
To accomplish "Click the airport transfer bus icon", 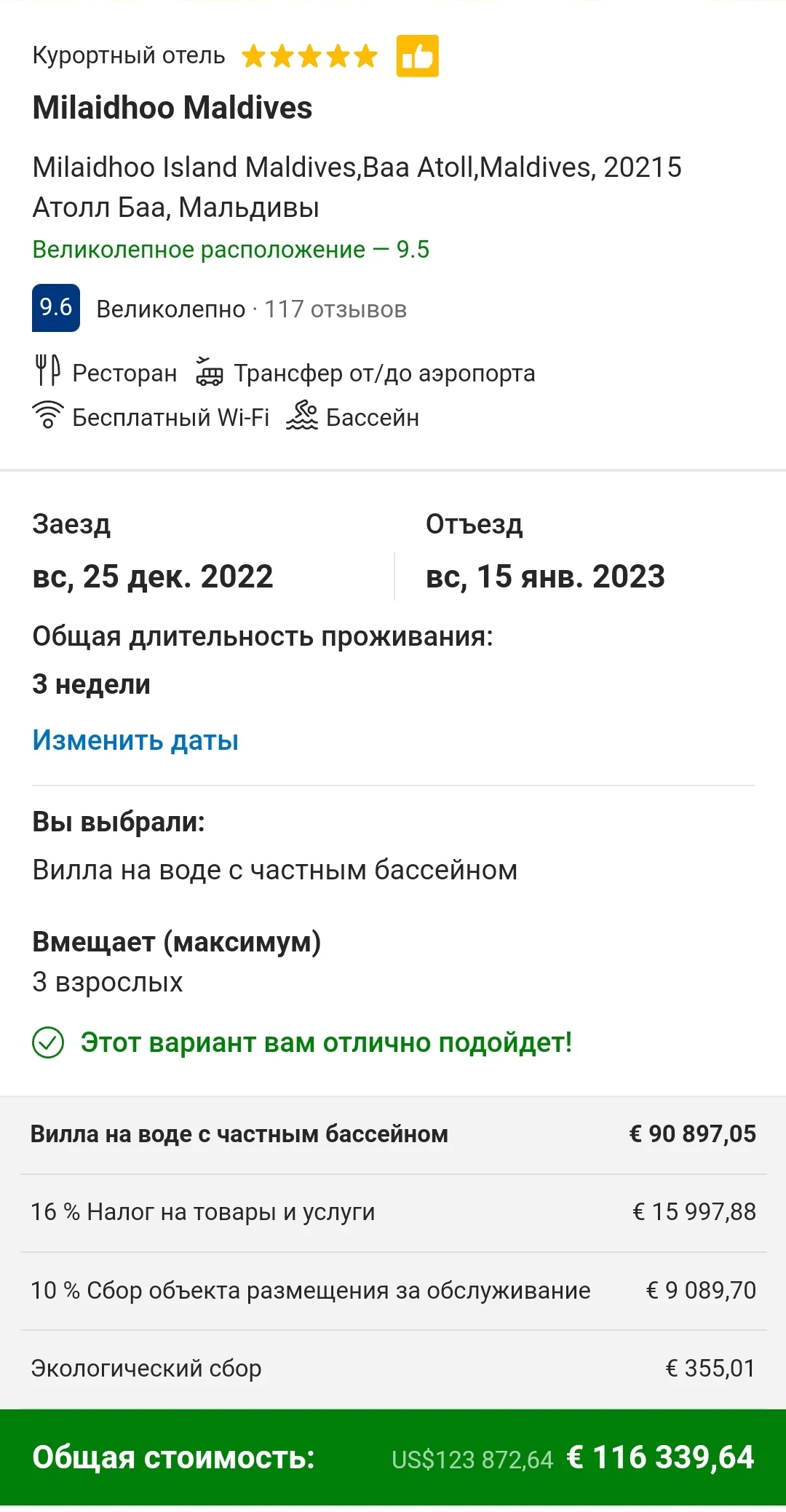I will (210, 371).
